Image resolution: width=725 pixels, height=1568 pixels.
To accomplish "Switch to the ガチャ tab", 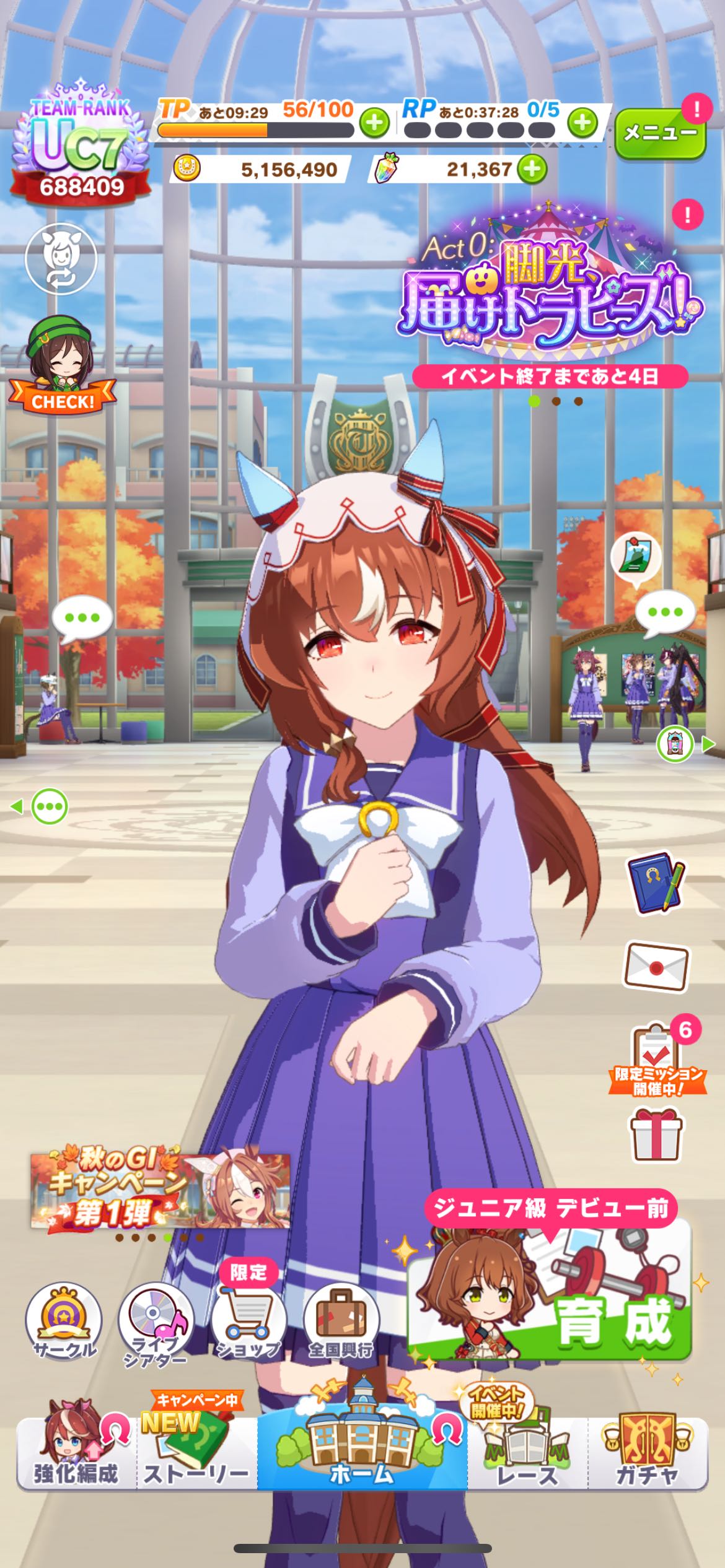I will coord(647,1453).
